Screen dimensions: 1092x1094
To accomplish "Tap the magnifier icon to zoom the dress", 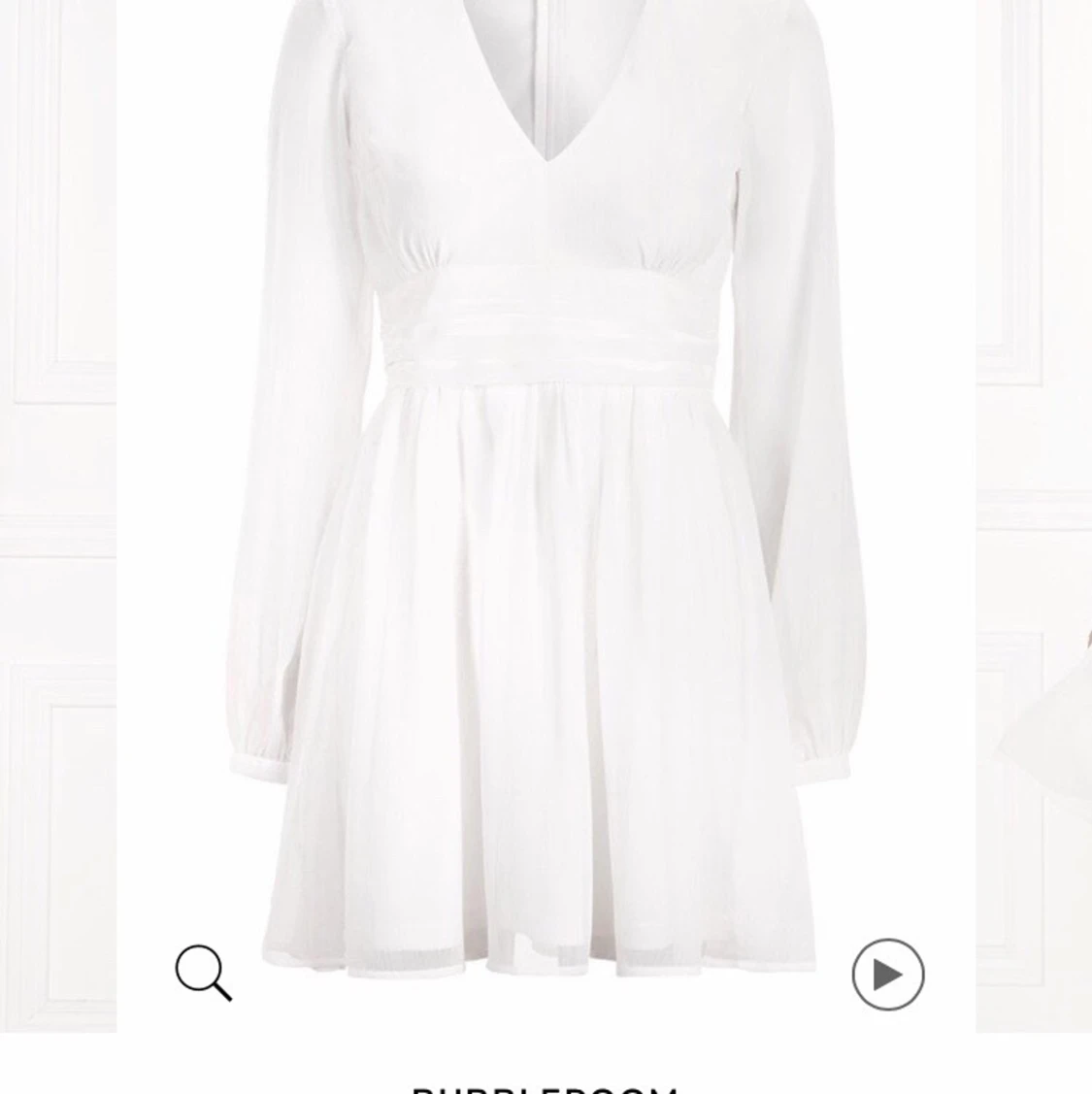I will pos(204,973).
